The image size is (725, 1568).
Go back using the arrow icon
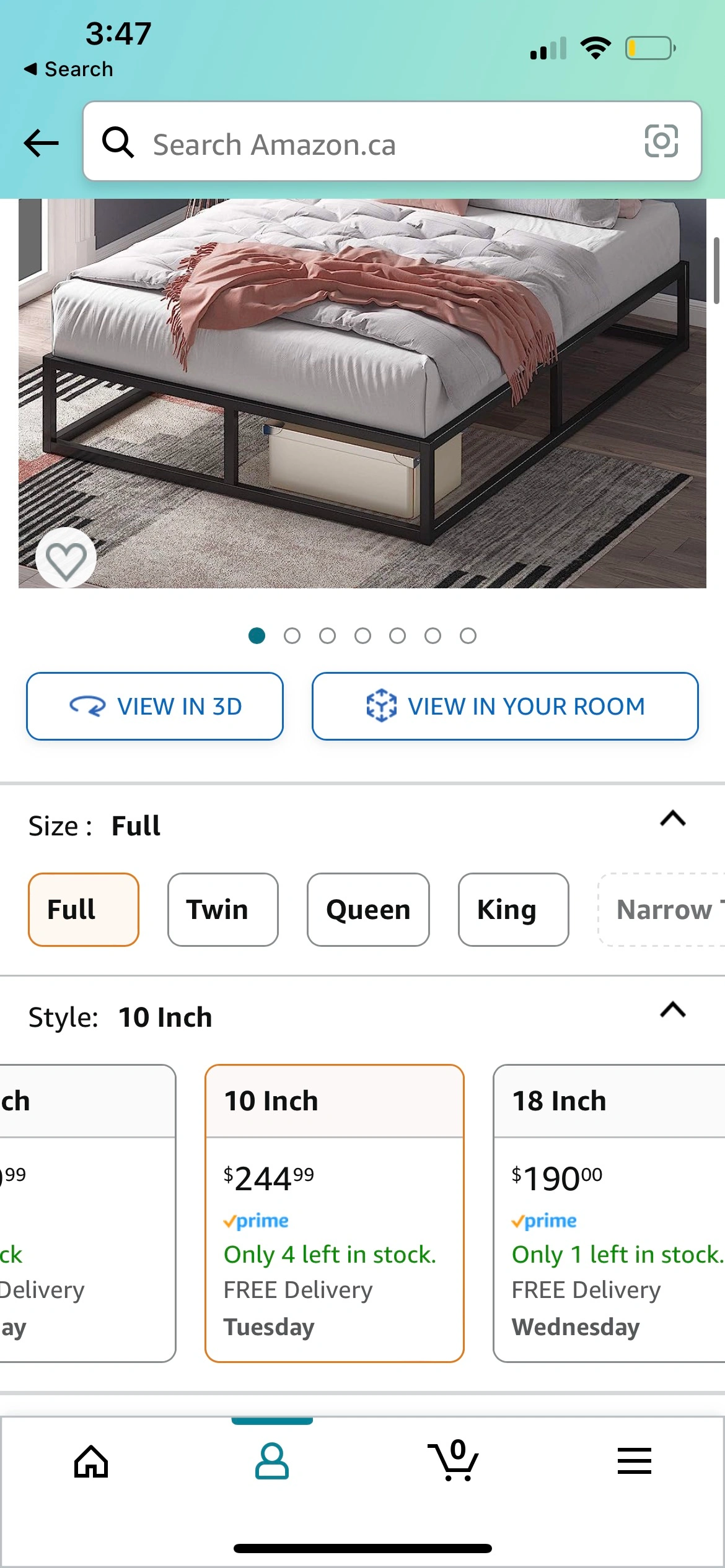tap(41, 143)
